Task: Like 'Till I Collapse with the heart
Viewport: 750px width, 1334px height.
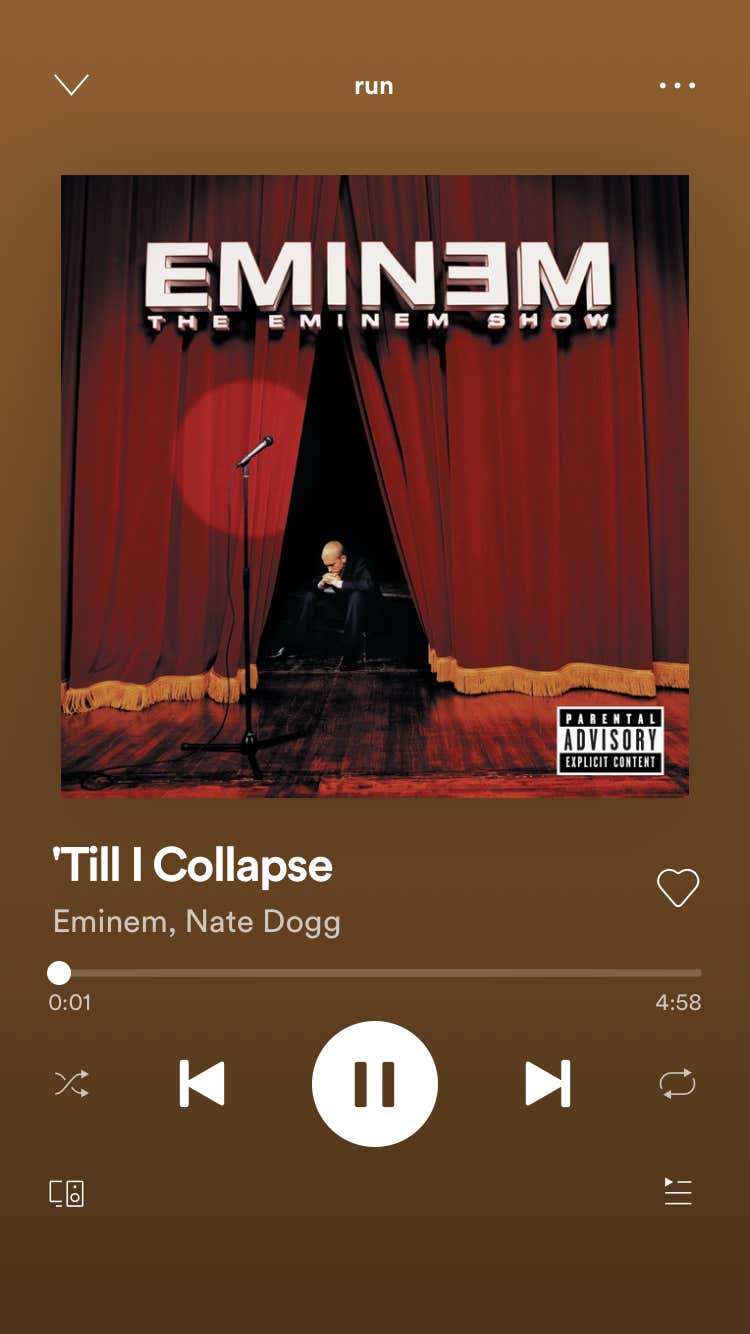Action: (677, 887)
